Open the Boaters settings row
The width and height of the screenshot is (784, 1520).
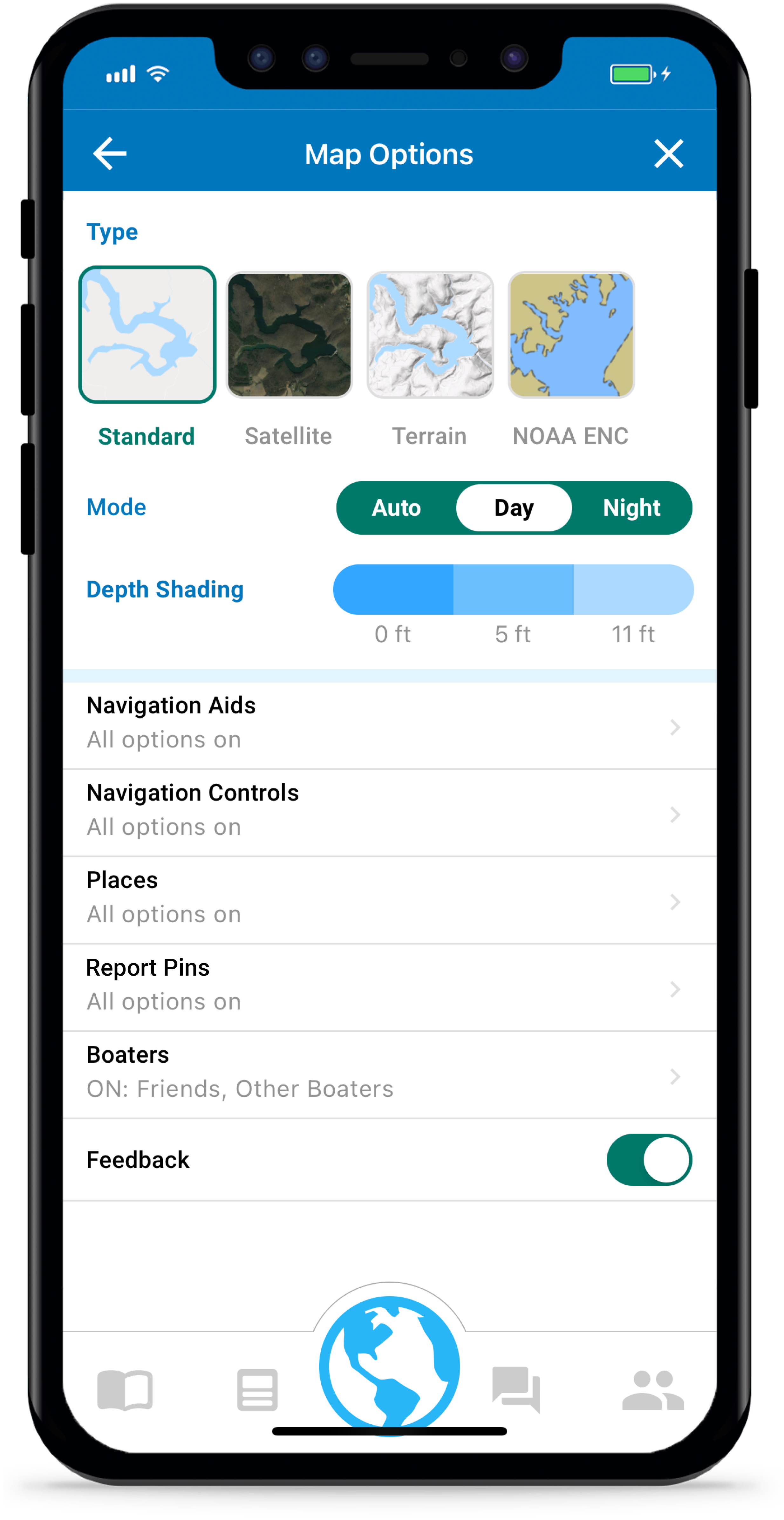click(x=389, y=1075)
